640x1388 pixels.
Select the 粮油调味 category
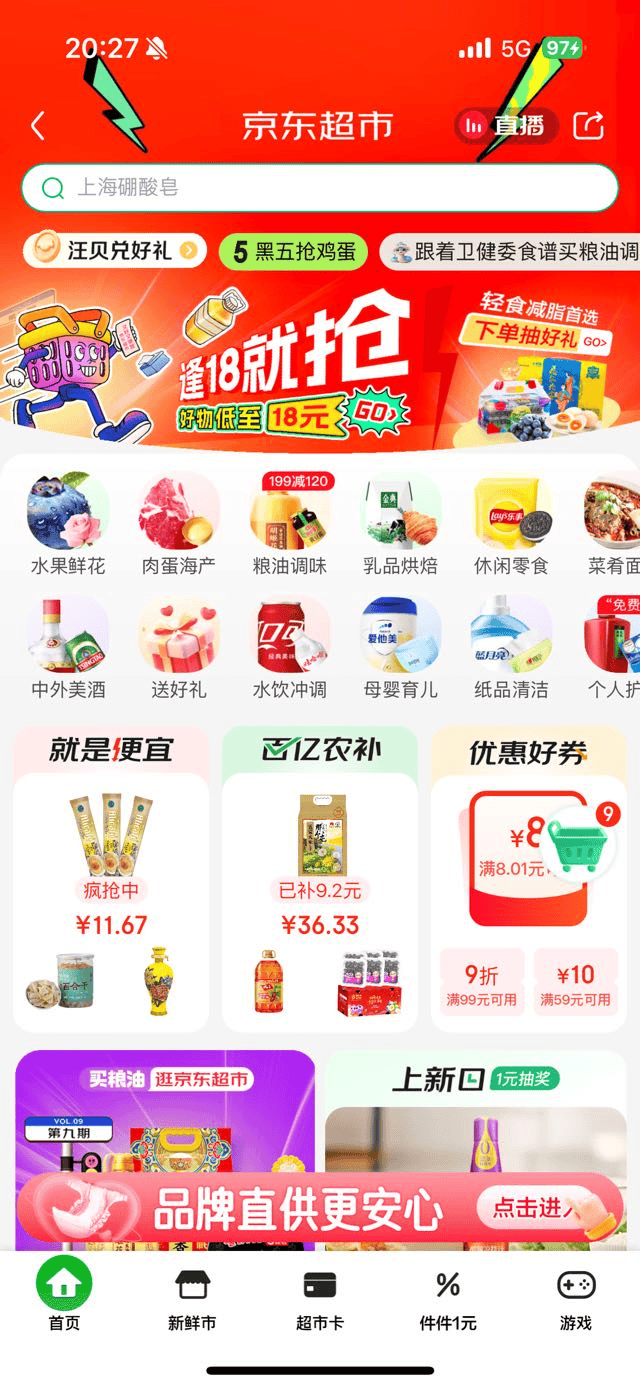coord(290,524)
